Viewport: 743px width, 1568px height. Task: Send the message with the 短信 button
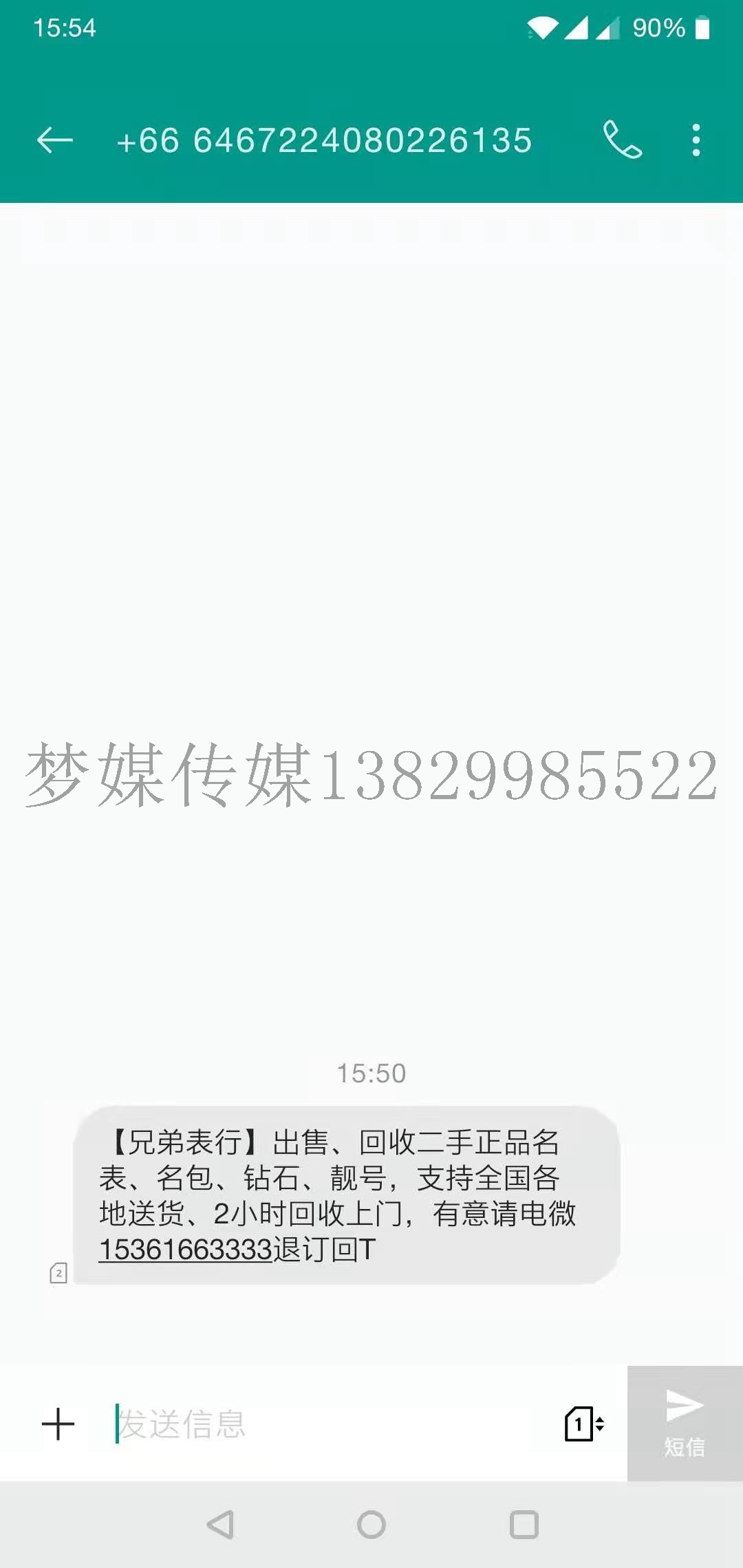tap(685, 1423)
